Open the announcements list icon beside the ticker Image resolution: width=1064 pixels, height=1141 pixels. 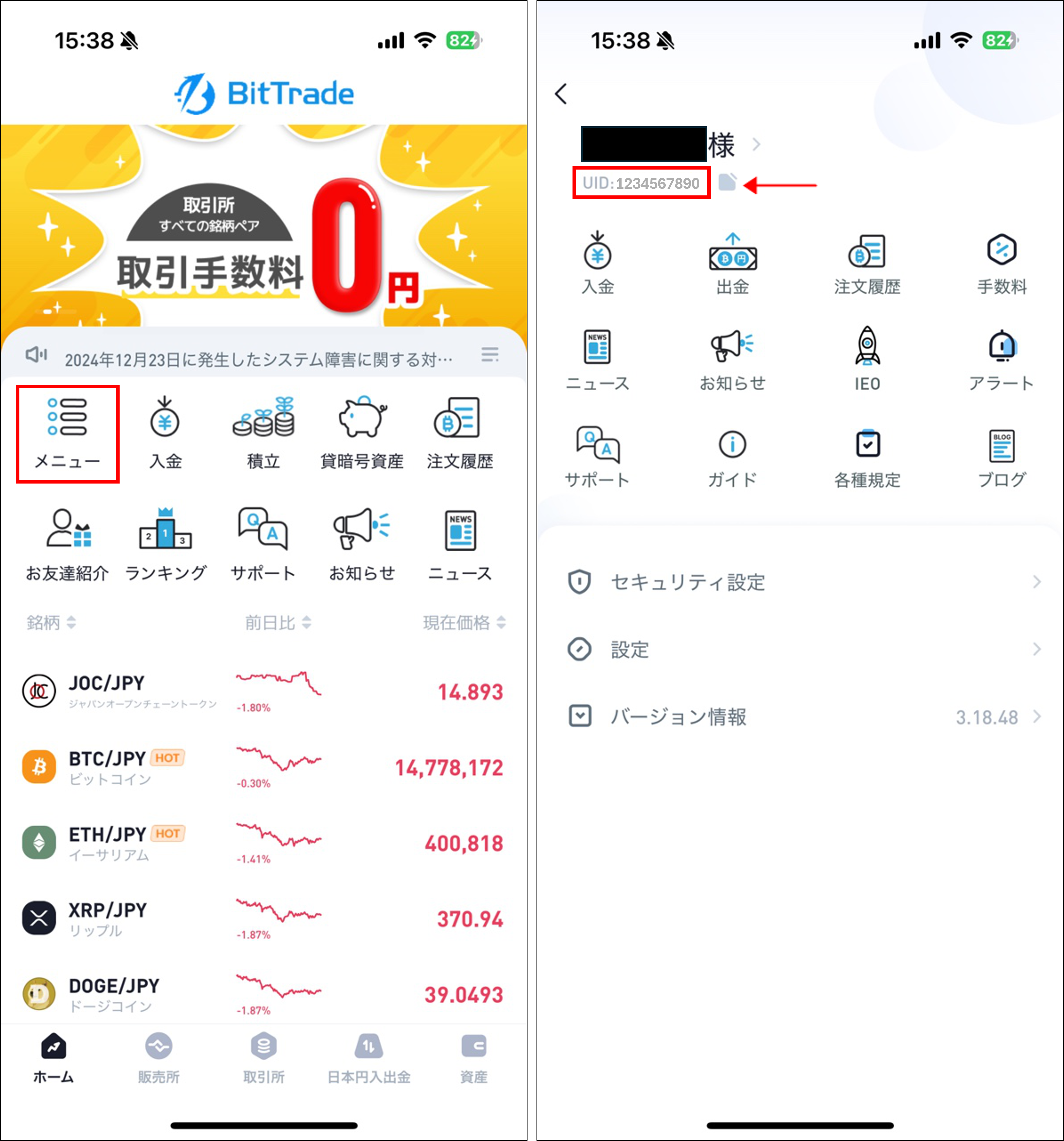(x=489, y=355)
